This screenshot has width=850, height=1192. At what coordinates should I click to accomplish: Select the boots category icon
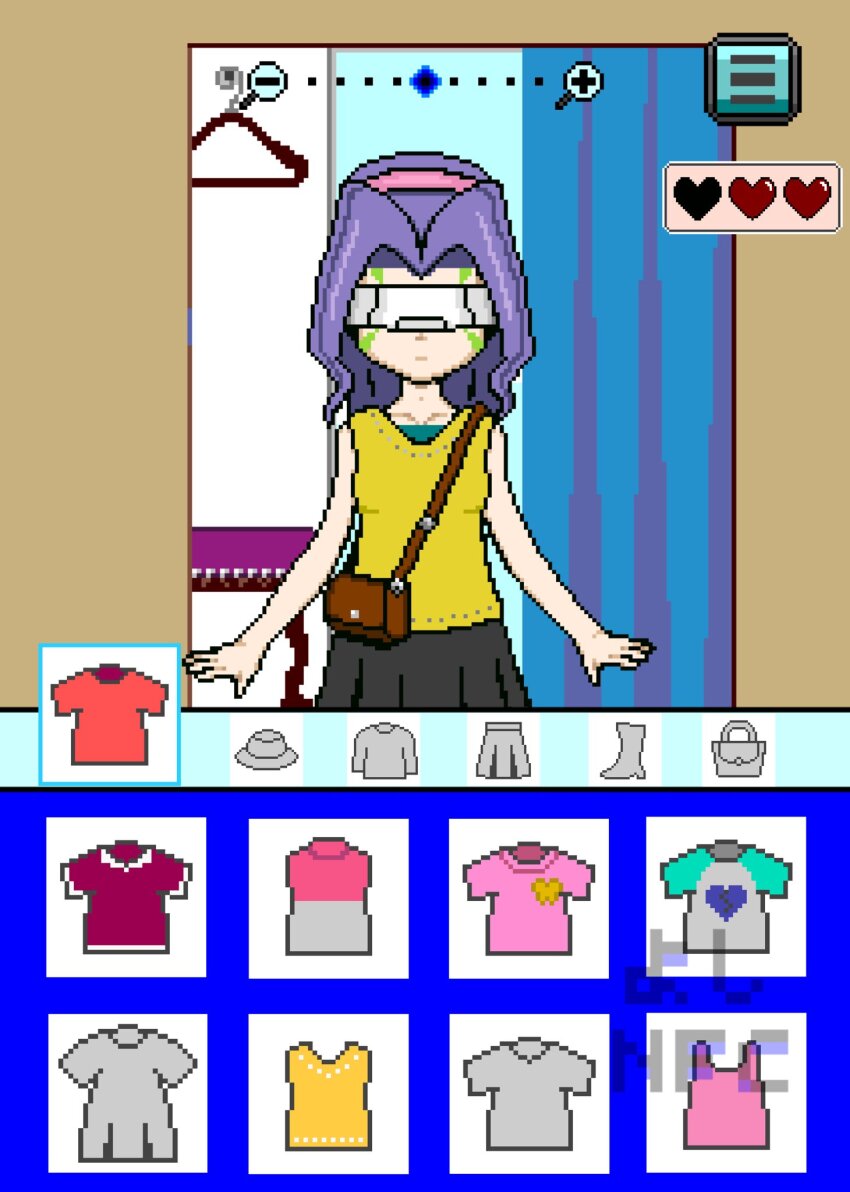pos(622,750)
